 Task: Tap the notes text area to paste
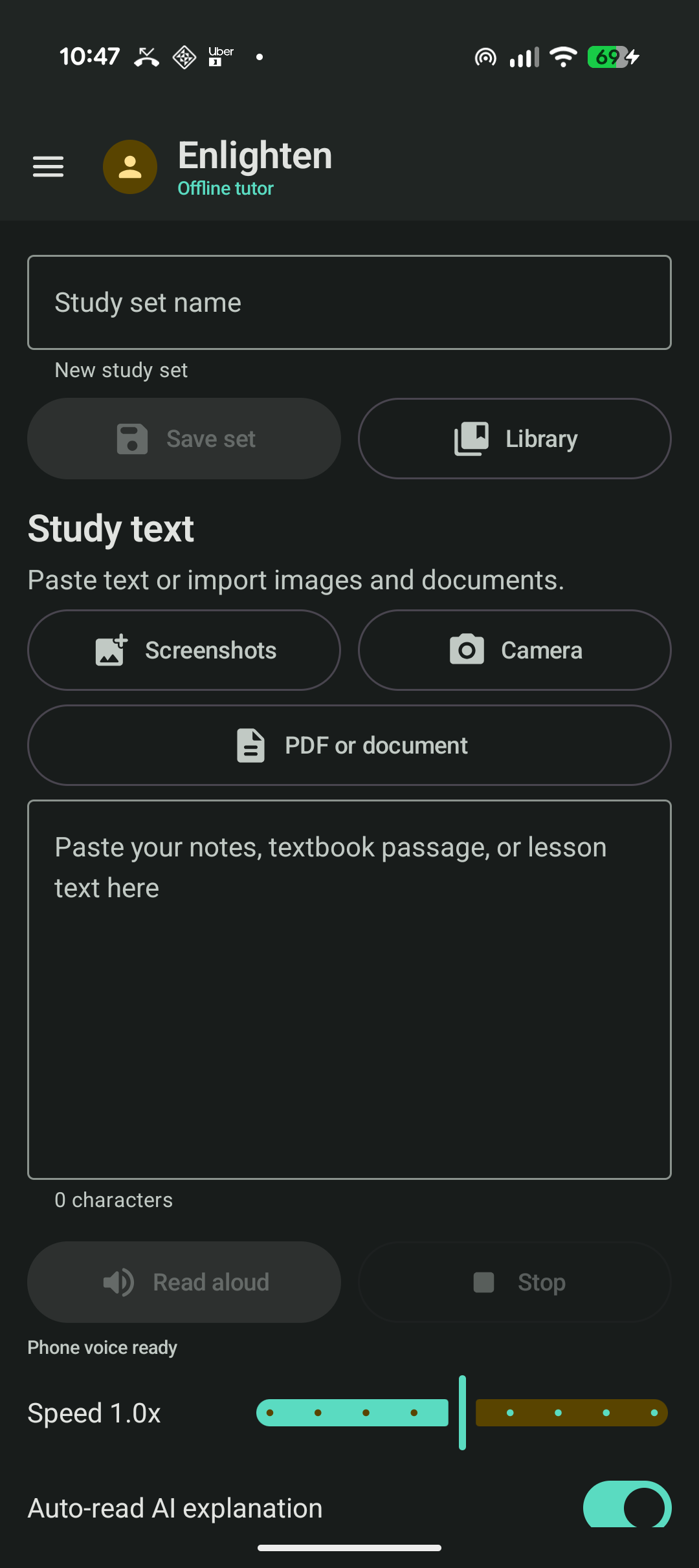point(349,990)
